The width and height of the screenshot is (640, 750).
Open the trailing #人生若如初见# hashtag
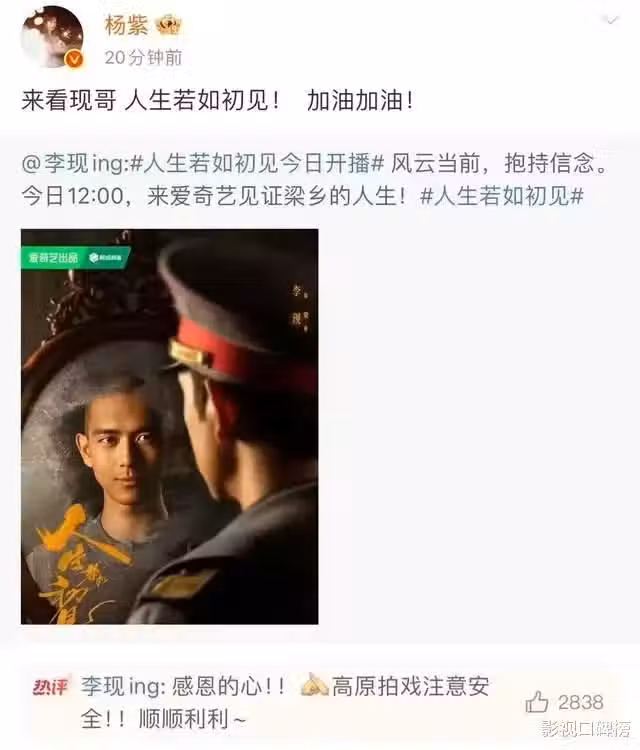pos(501,196)
